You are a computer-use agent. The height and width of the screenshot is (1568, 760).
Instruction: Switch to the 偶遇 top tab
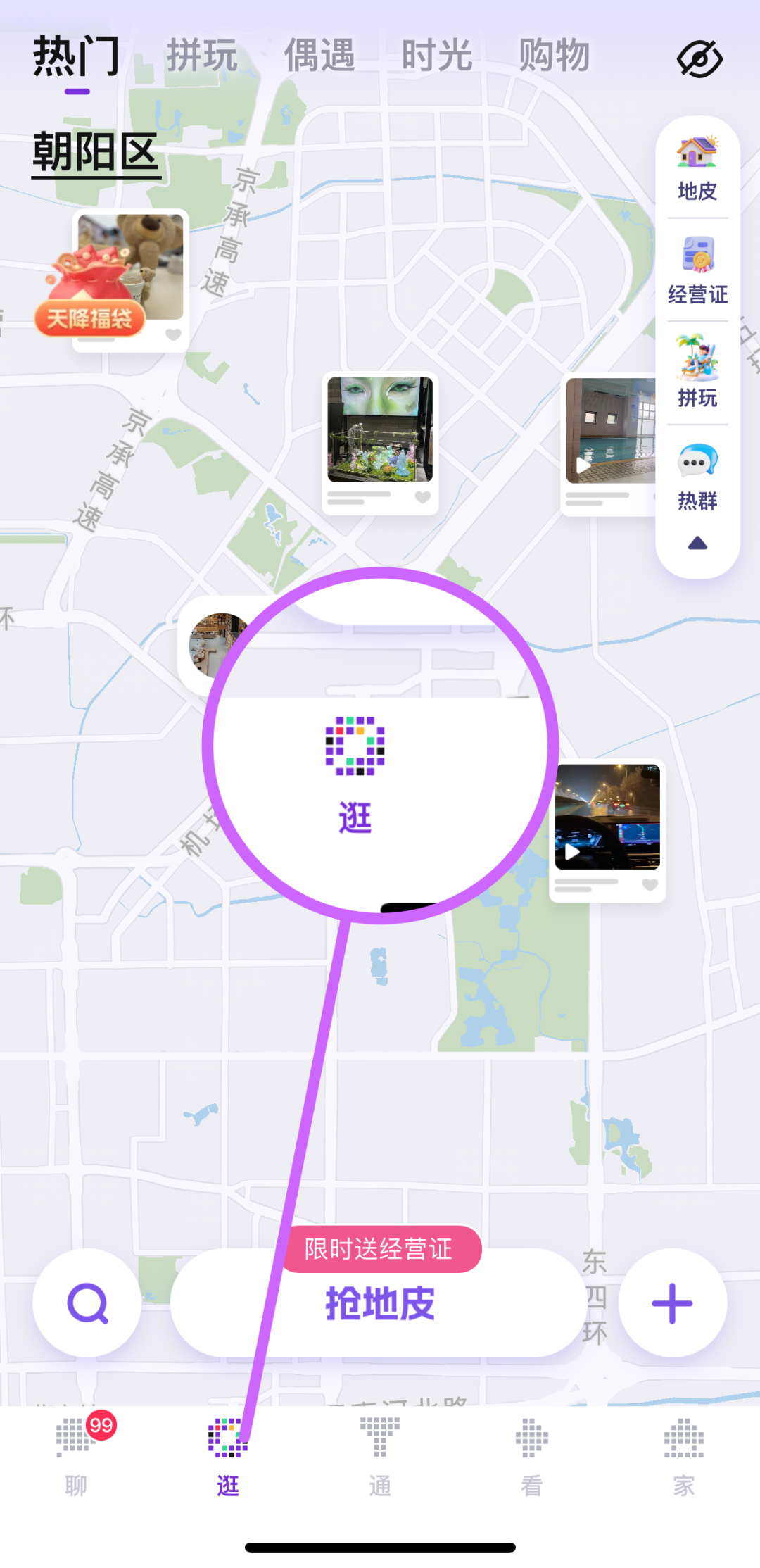pos(319,56)
